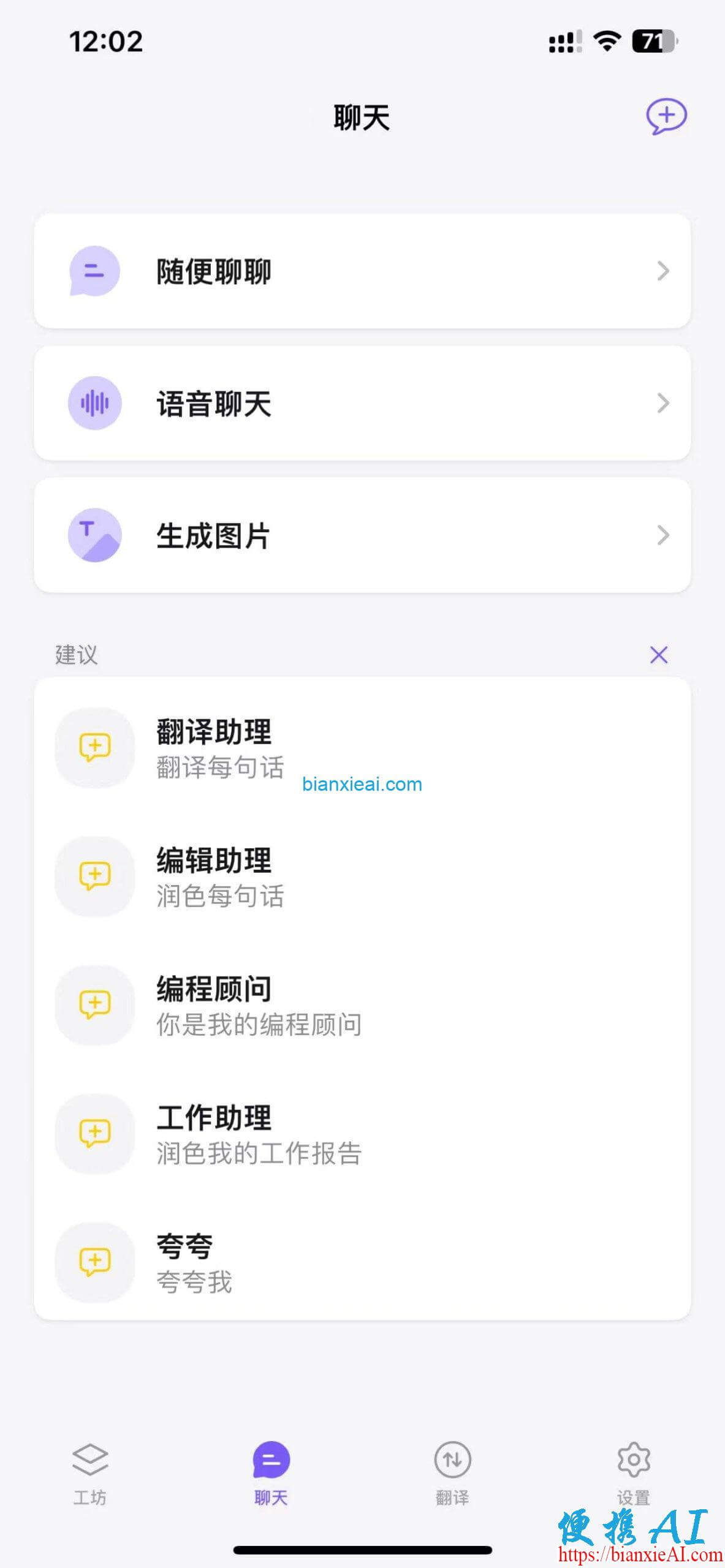The width and height of the screenshot is (725, 1568).
Task: Switch to the 翻译 tab
Action: click(452, 1474)
